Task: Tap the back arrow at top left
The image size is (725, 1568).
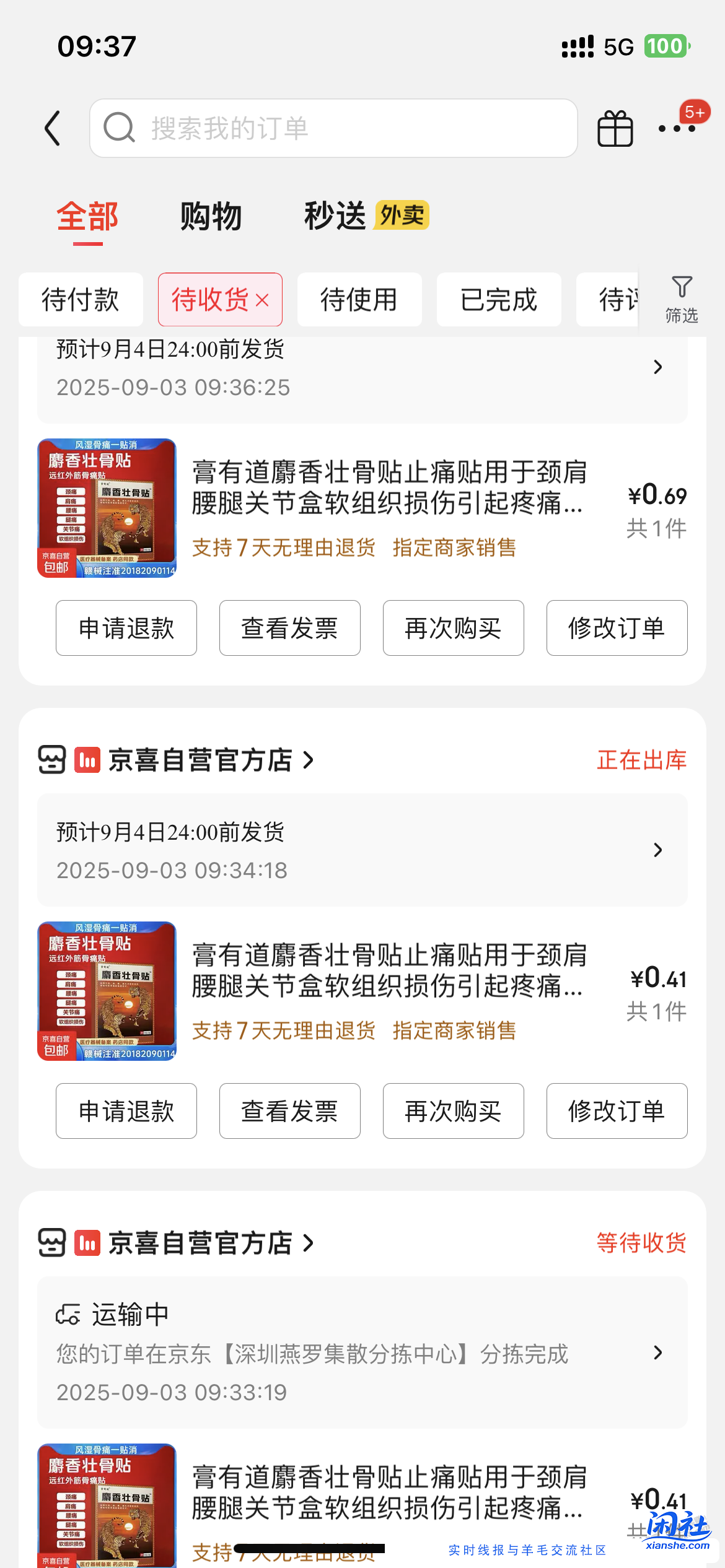Action: point(53,128)
